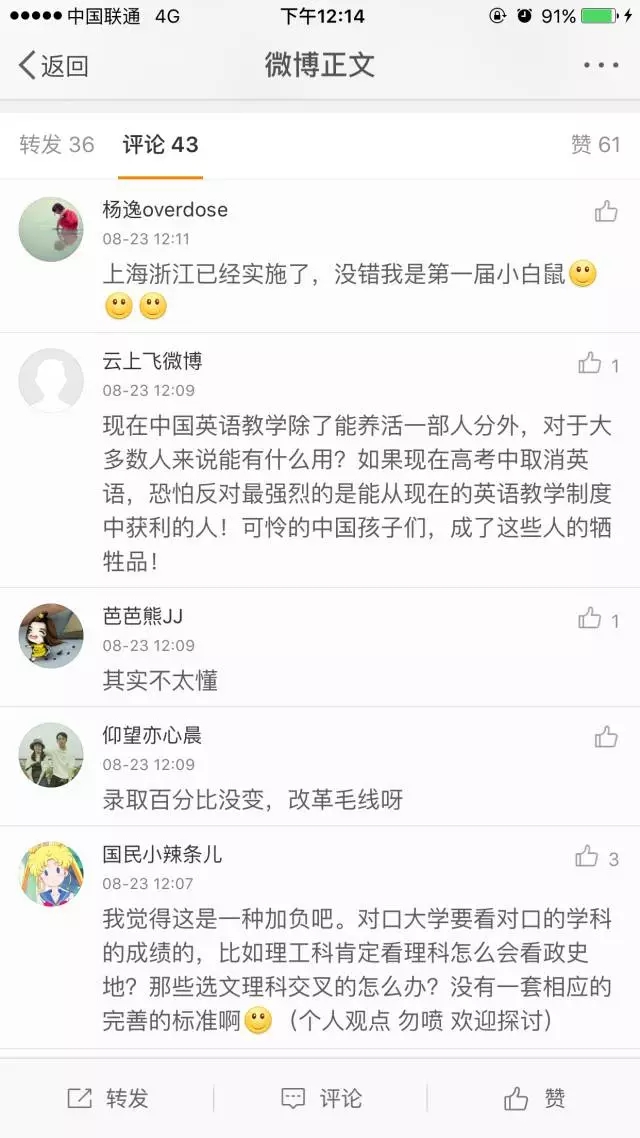Like 杨逸overdose's comment

pyautogui.click(x=606, y=211)
